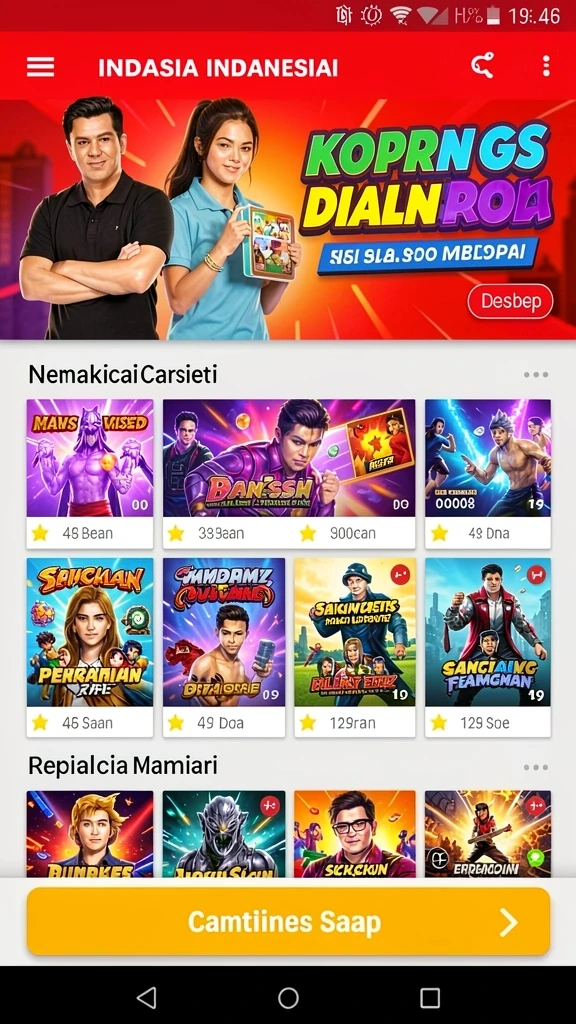Screen dimensions: 576x1024
Task: Open the Bunakes game tile
Action: pos(90,834)
